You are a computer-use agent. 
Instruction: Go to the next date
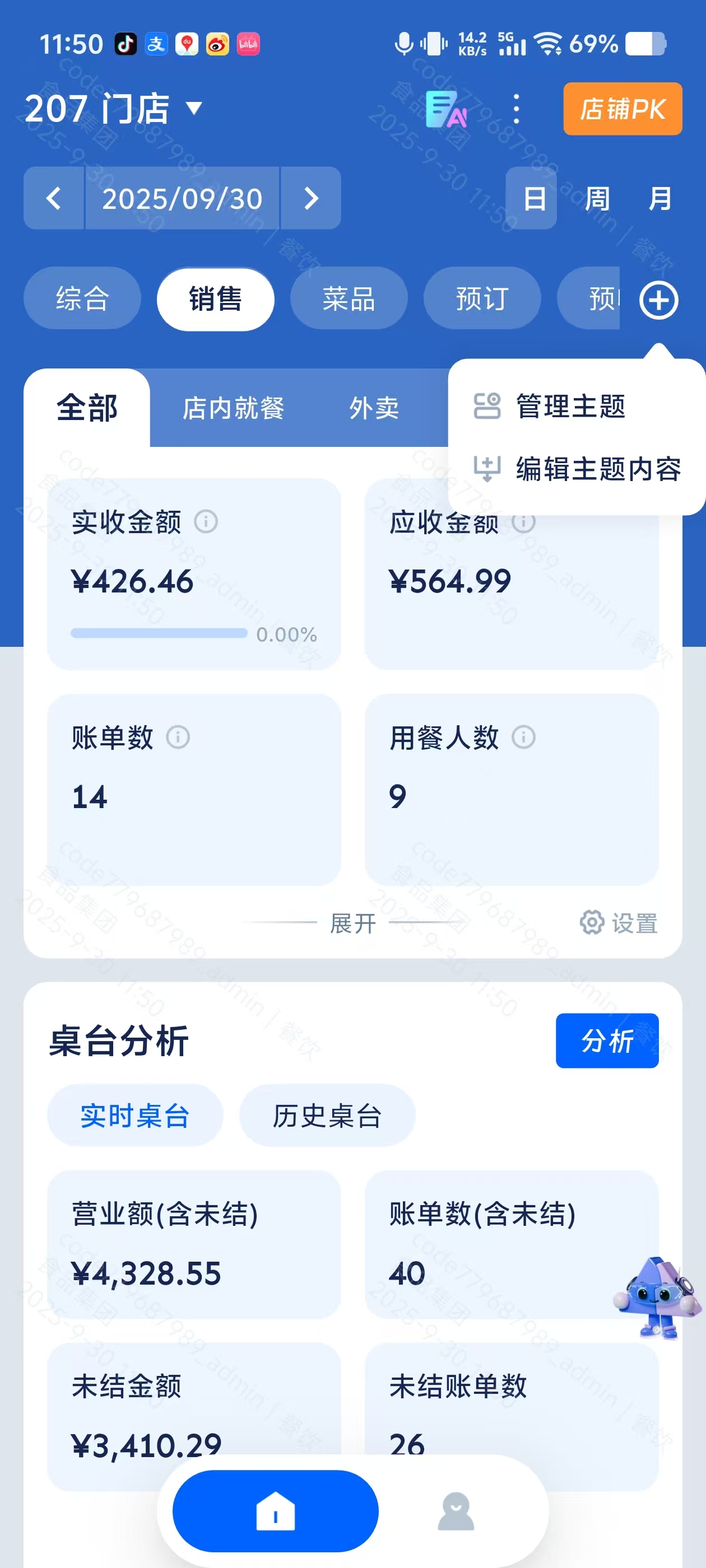coord(310,198)
